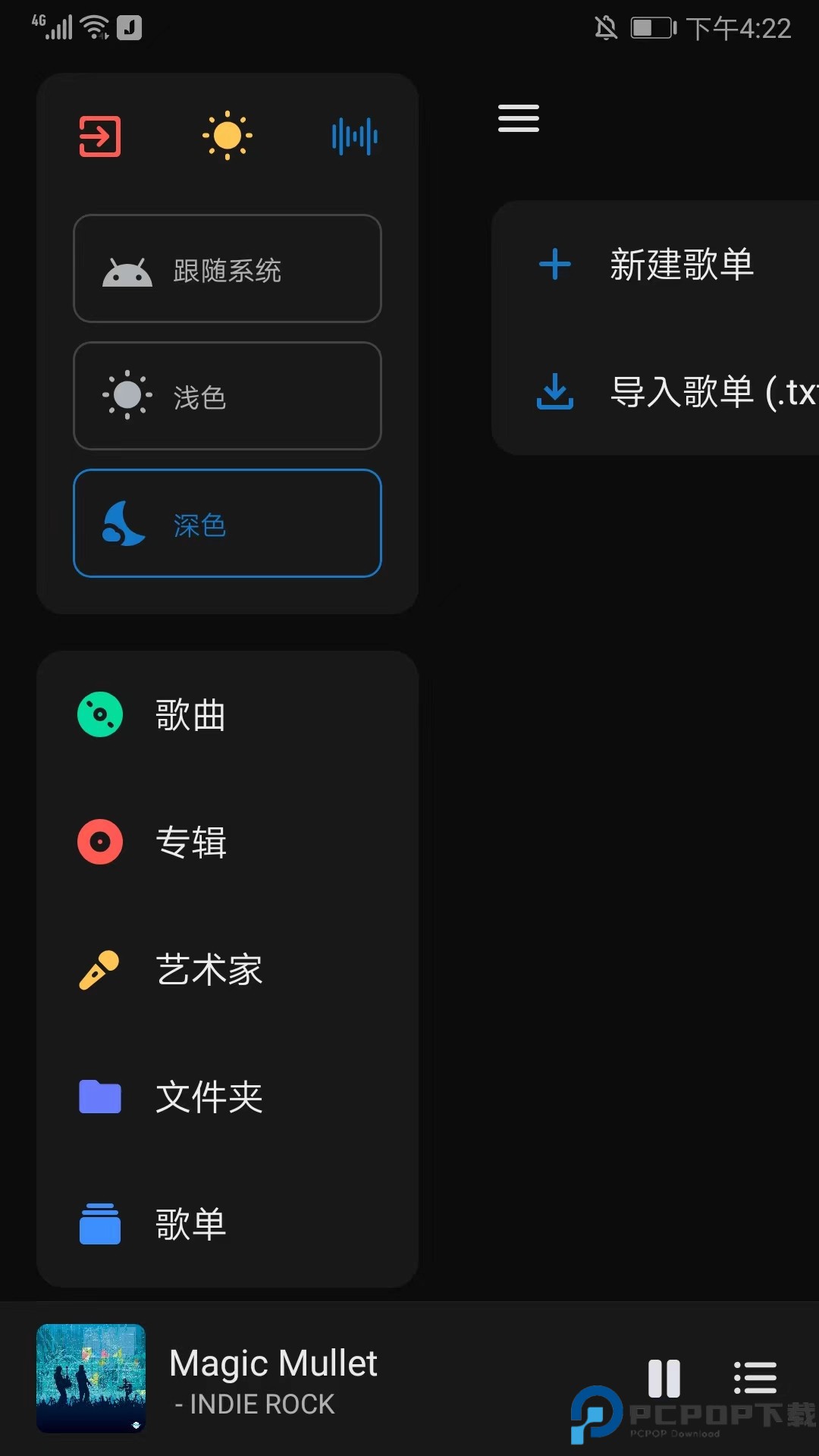Choose the 深色 dark theme

click(227, 523)
